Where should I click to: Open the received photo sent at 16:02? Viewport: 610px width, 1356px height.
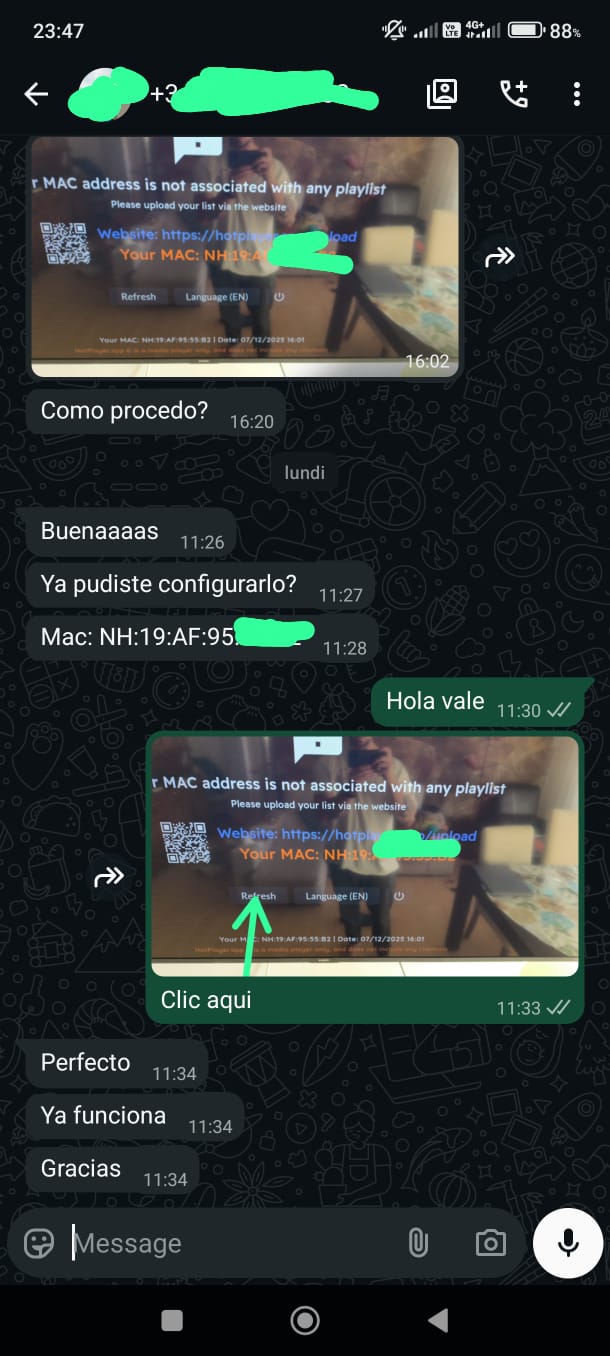coord(245,257)
